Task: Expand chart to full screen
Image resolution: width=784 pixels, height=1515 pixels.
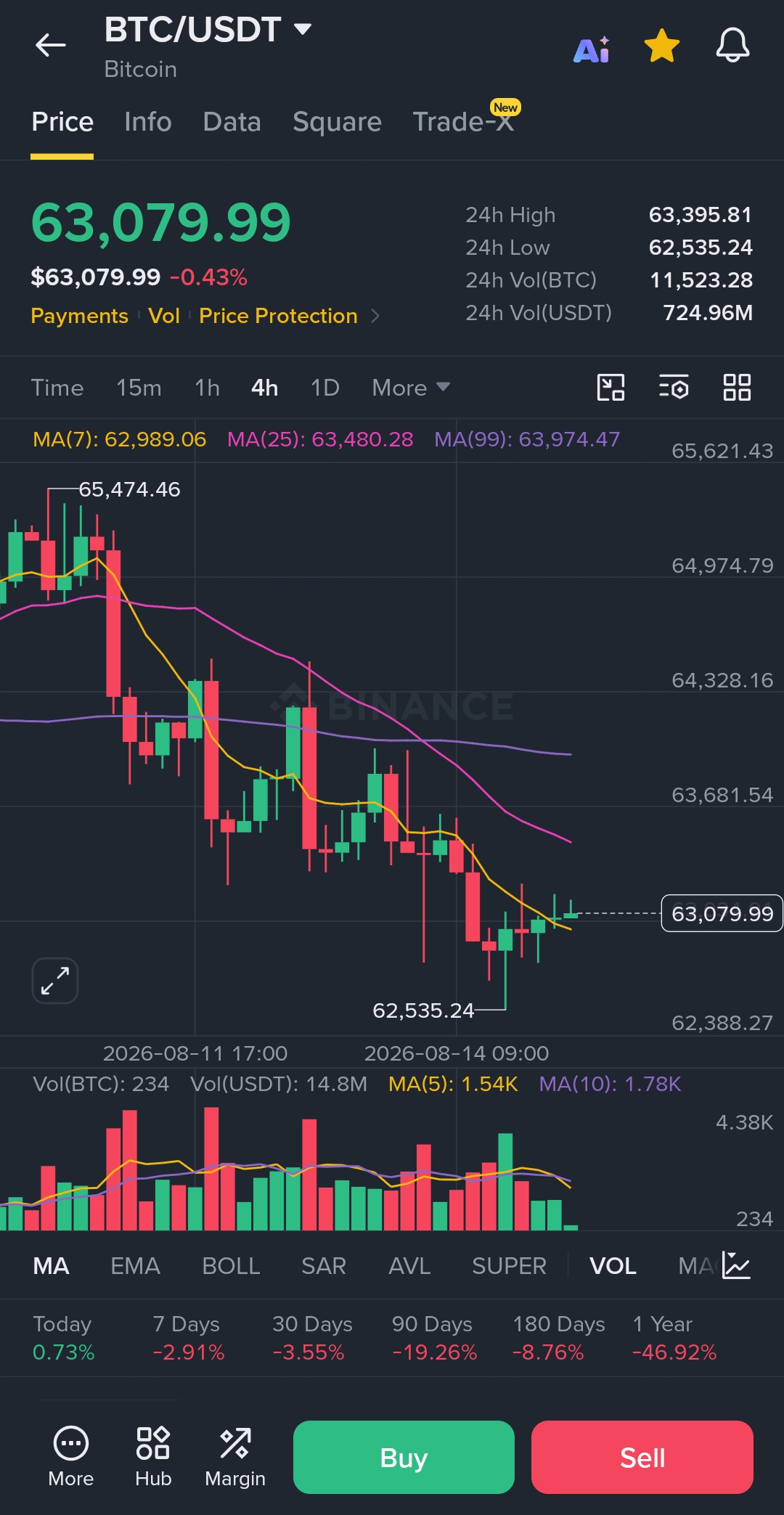Action: [55, 981]
